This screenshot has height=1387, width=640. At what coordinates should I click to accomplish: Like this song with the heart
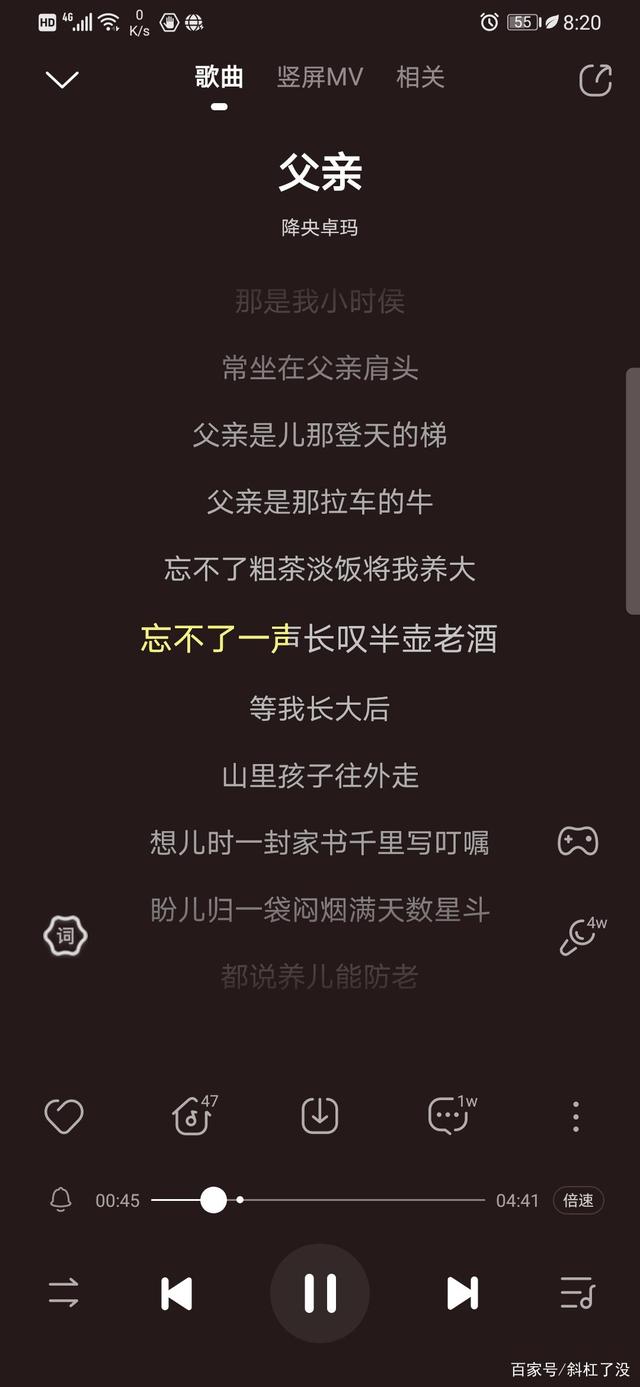pos(64,1116)
